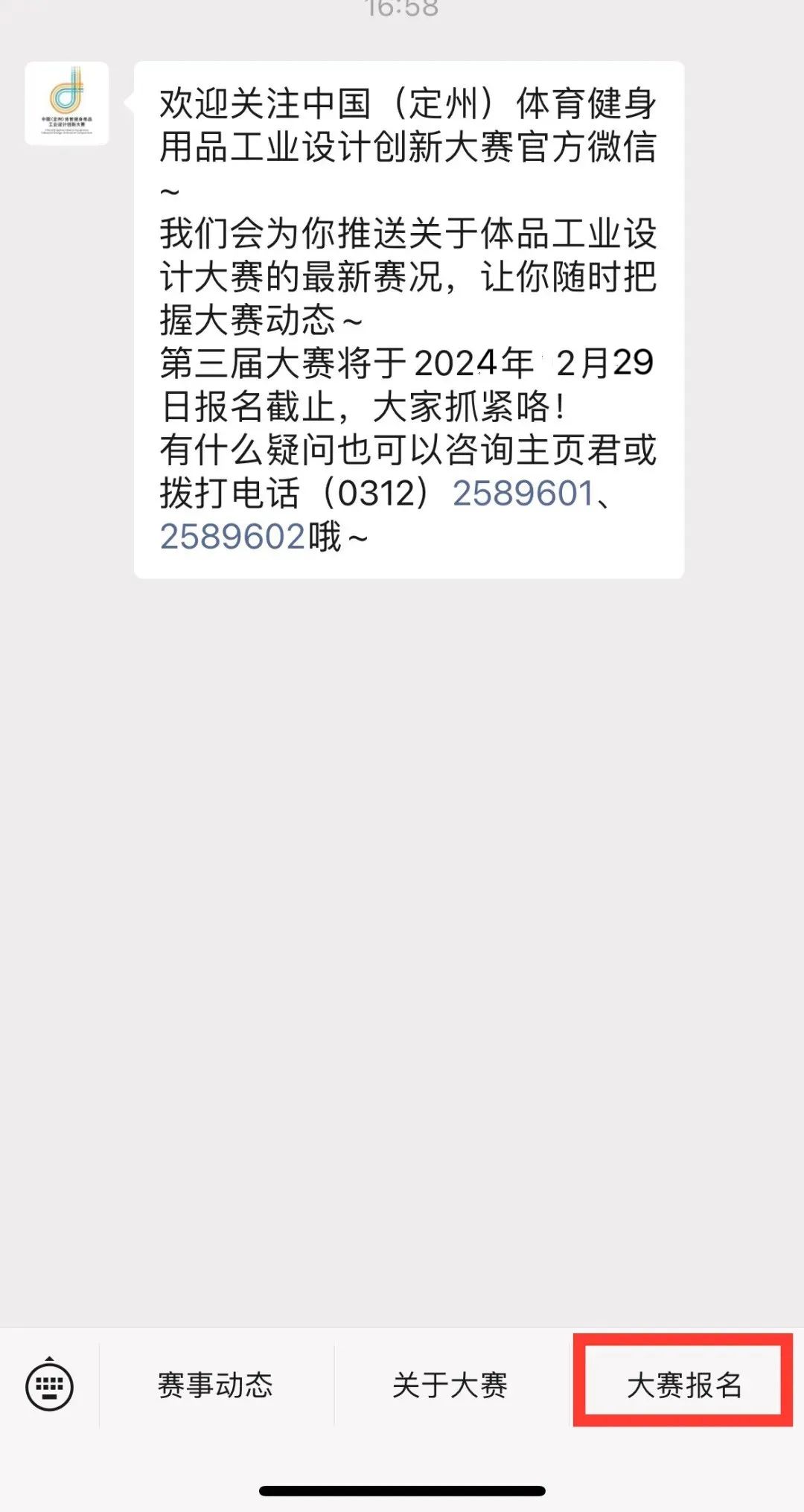This screenshot has width=804, height=1512.
Task: Call the phone number 2589601
Action: pos(523,494)
